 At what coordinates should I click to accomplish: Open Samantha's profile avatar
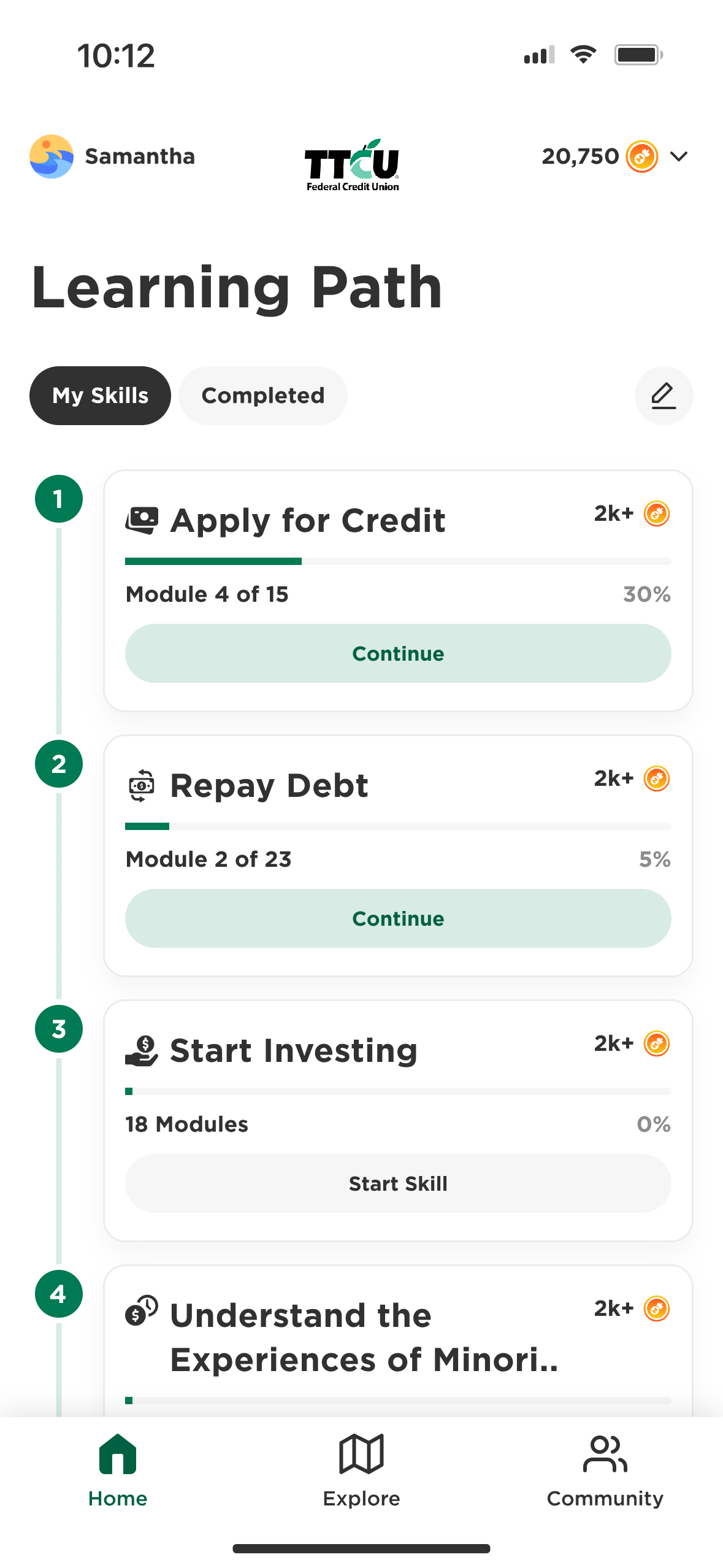click(x=52, y=156)
